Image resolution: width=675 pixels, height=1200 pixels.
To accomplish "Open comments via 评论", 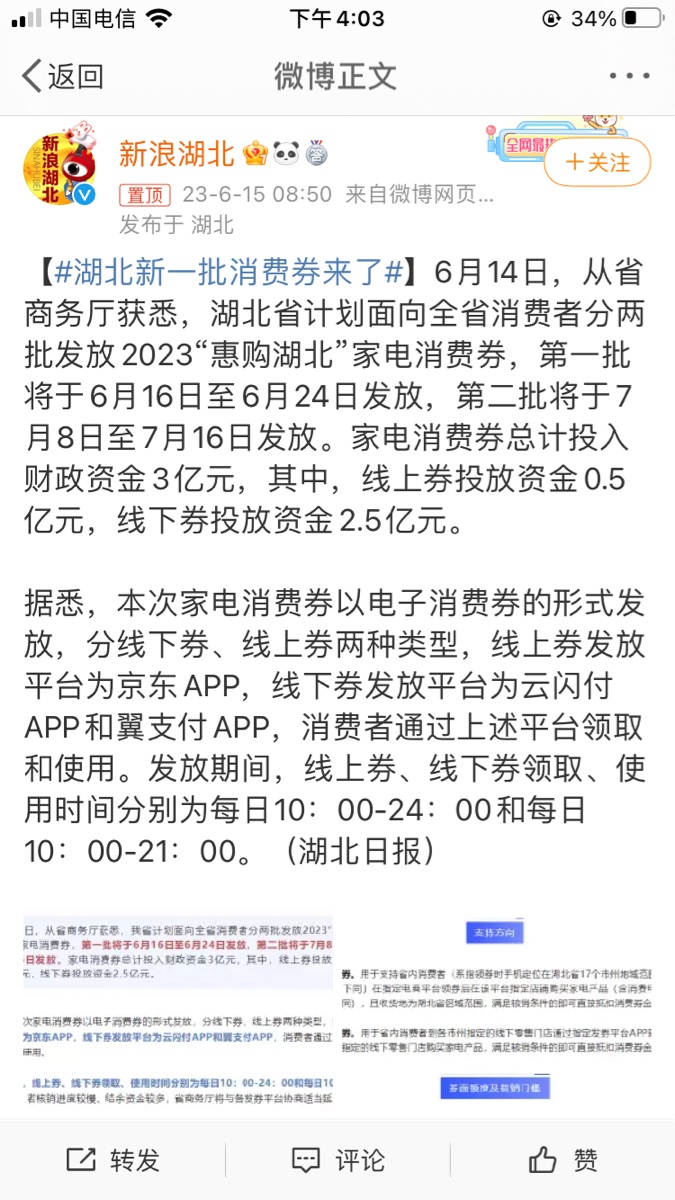I will pos(337,1160).
